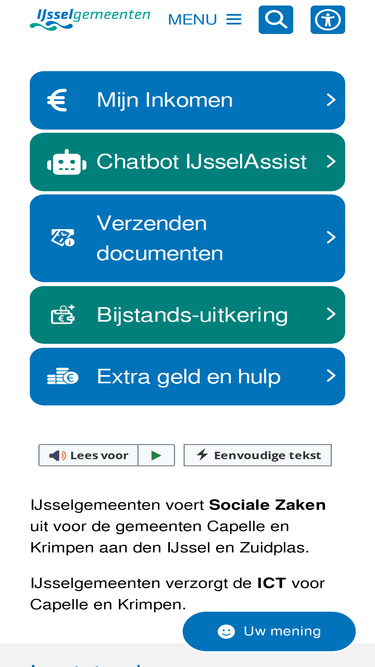
Task: Go to Mijn Inkomen
Action: pos(187,100)
